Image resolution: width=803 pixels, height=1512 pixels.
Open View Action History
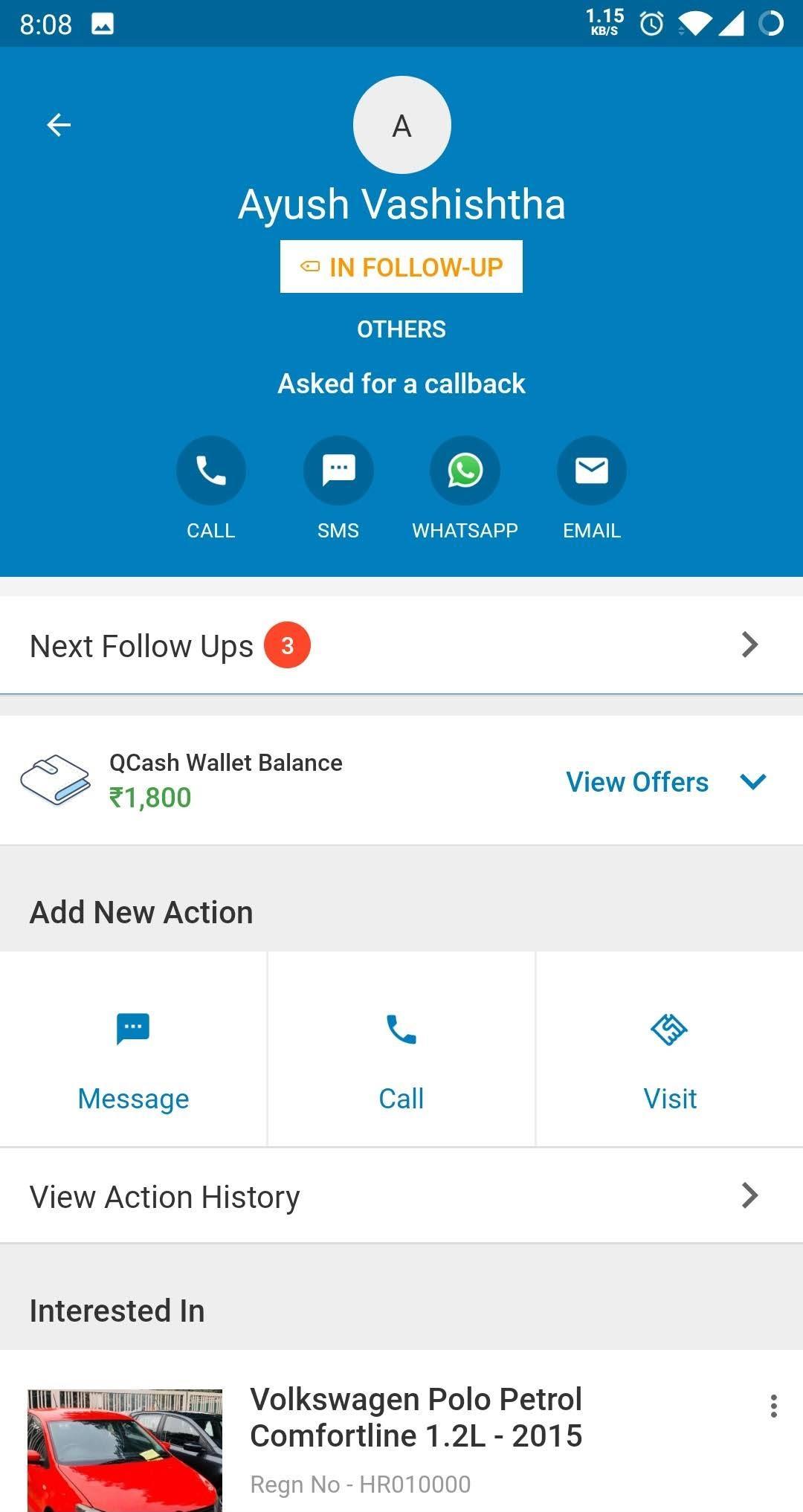point(401,1196)
